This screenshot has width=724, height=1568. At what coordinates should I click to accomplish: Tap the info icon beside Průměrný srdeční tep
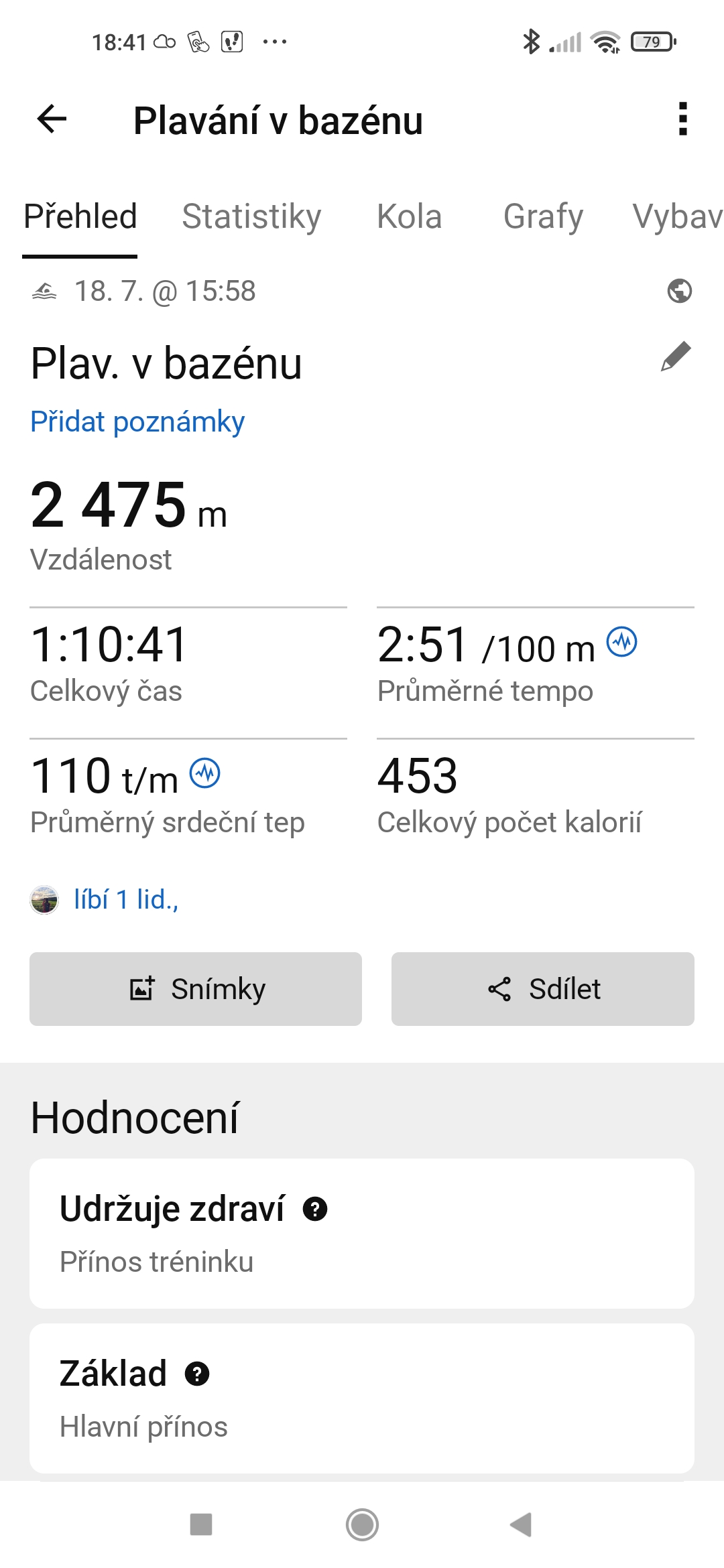pos(205,774)
